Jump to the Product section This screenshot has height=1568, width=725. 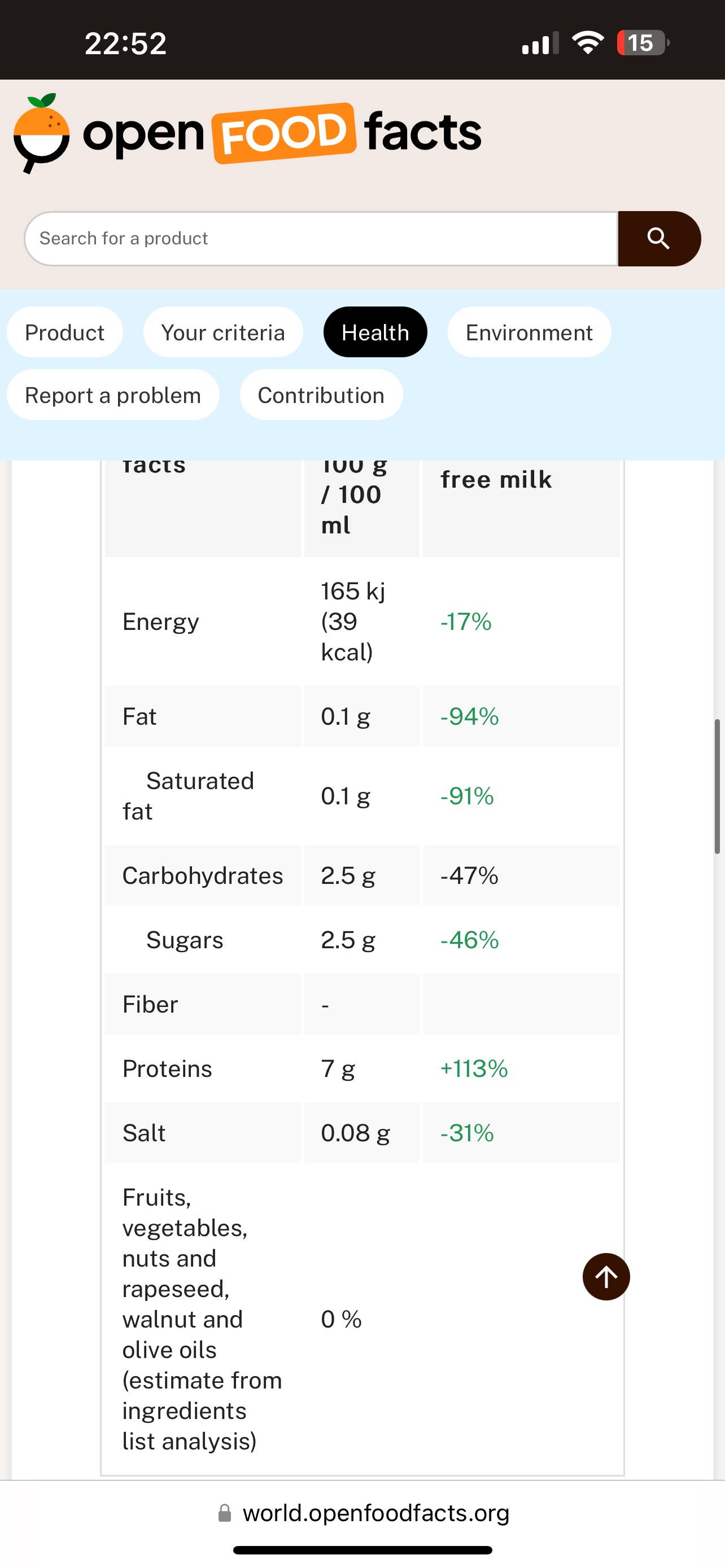coord(64,332)
